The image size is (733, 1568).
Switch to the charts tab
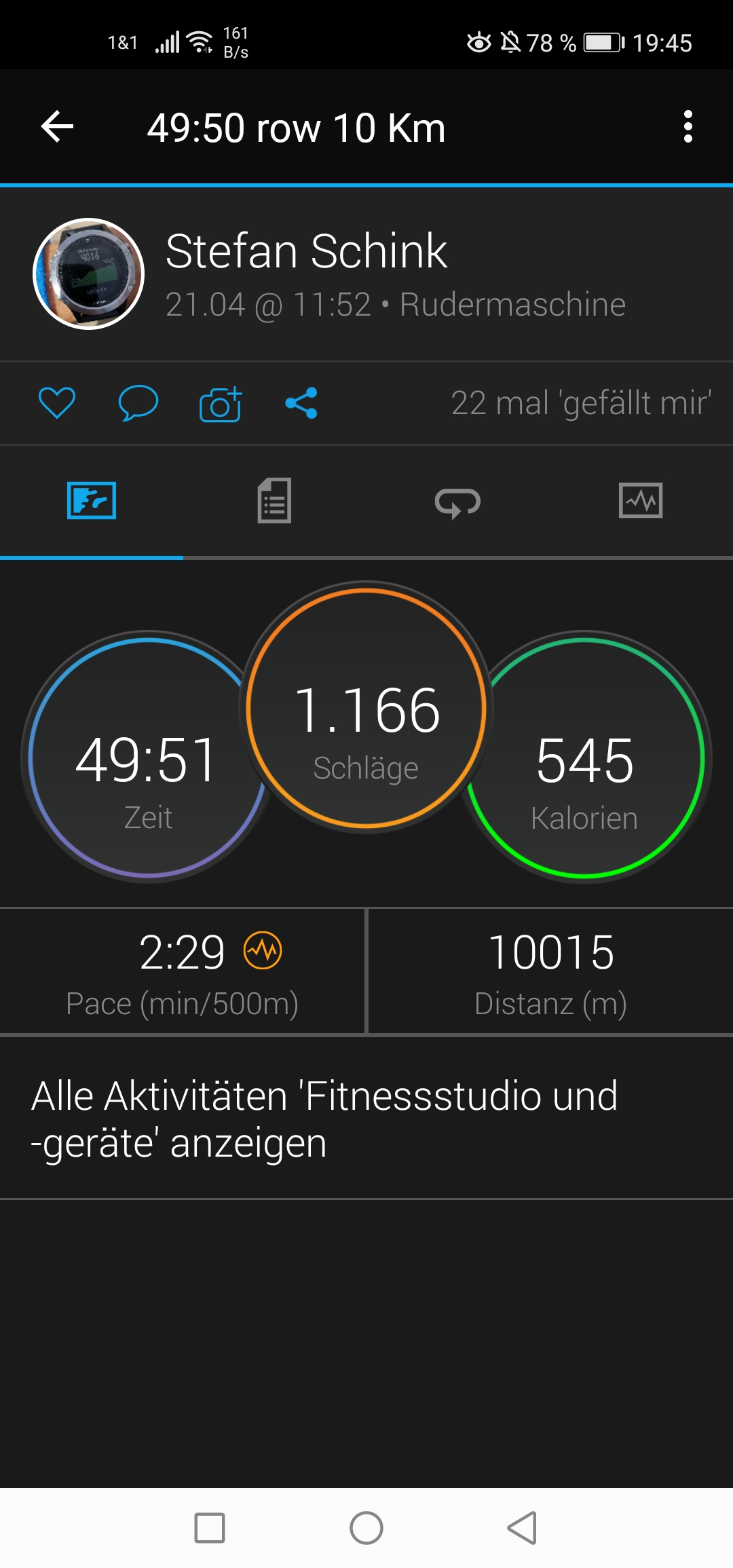(x=641, y=501)
